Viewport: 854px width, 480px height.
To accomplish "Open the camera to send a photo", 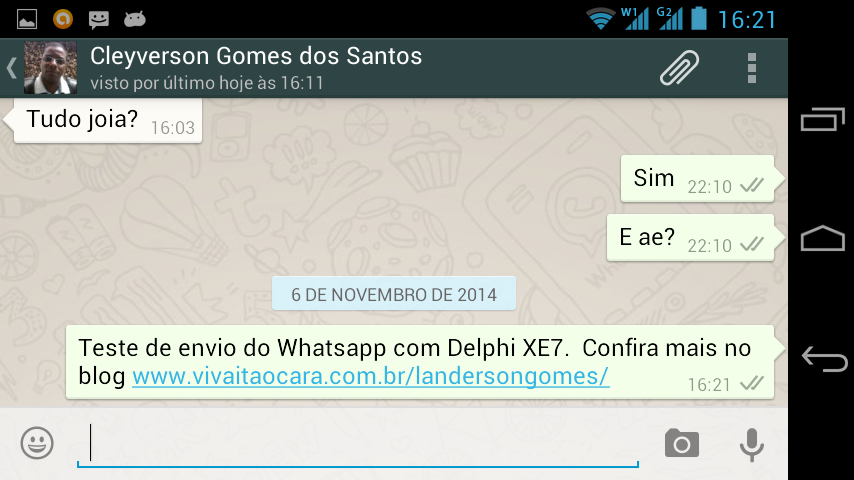I will click(682, 443).
